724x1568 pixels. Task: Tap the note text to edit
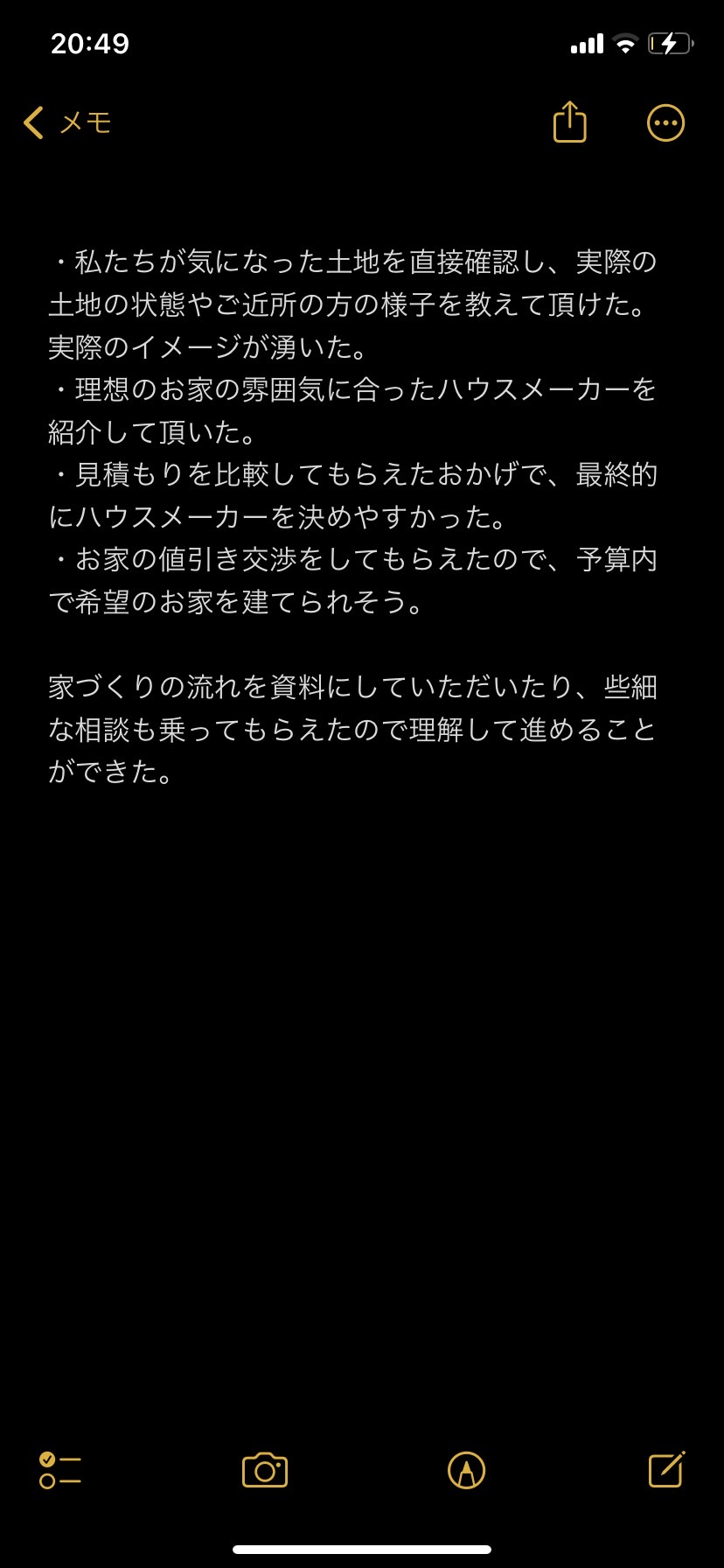click(353, 516)
